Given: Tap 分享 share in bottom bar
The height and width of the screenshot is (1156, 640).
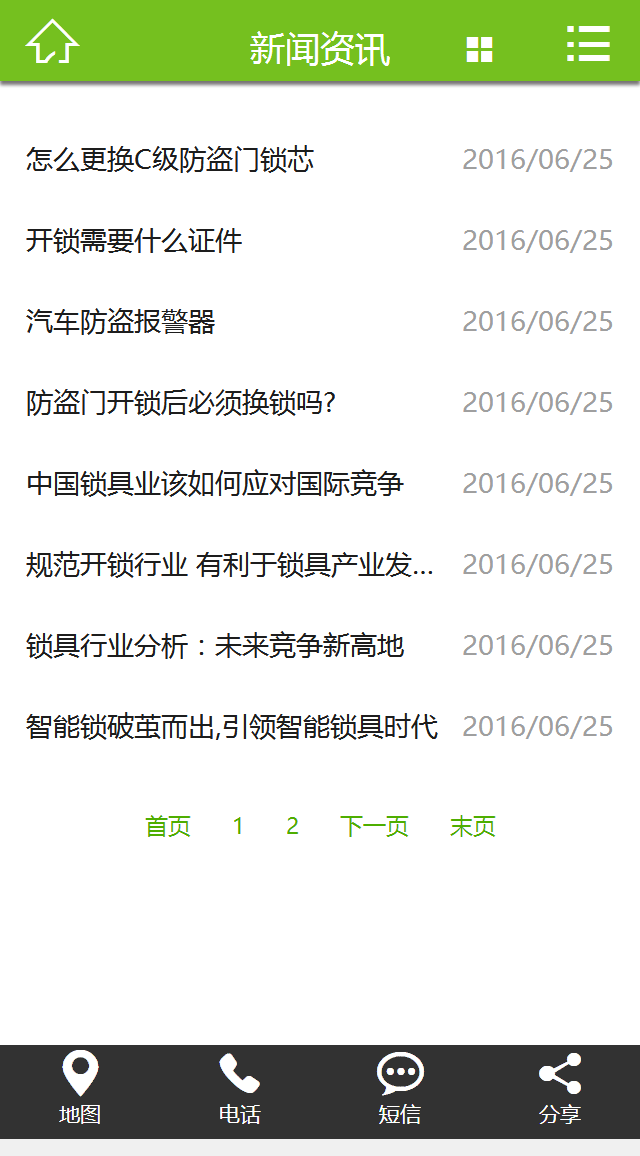Looking at the screenshot, I should [x=560, y=1088].
